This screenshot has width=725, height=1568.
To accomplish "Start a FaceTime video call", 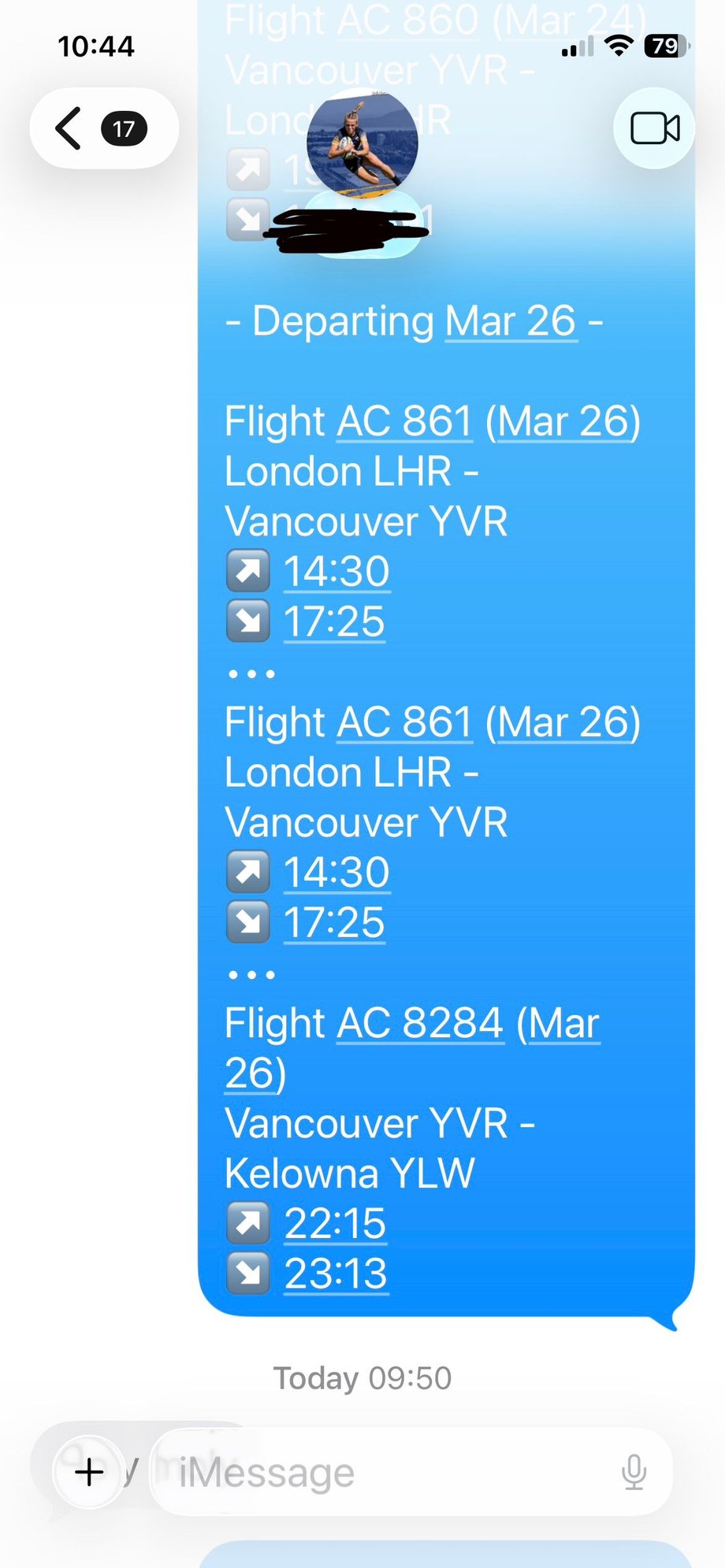I will (x=654, y=128).
